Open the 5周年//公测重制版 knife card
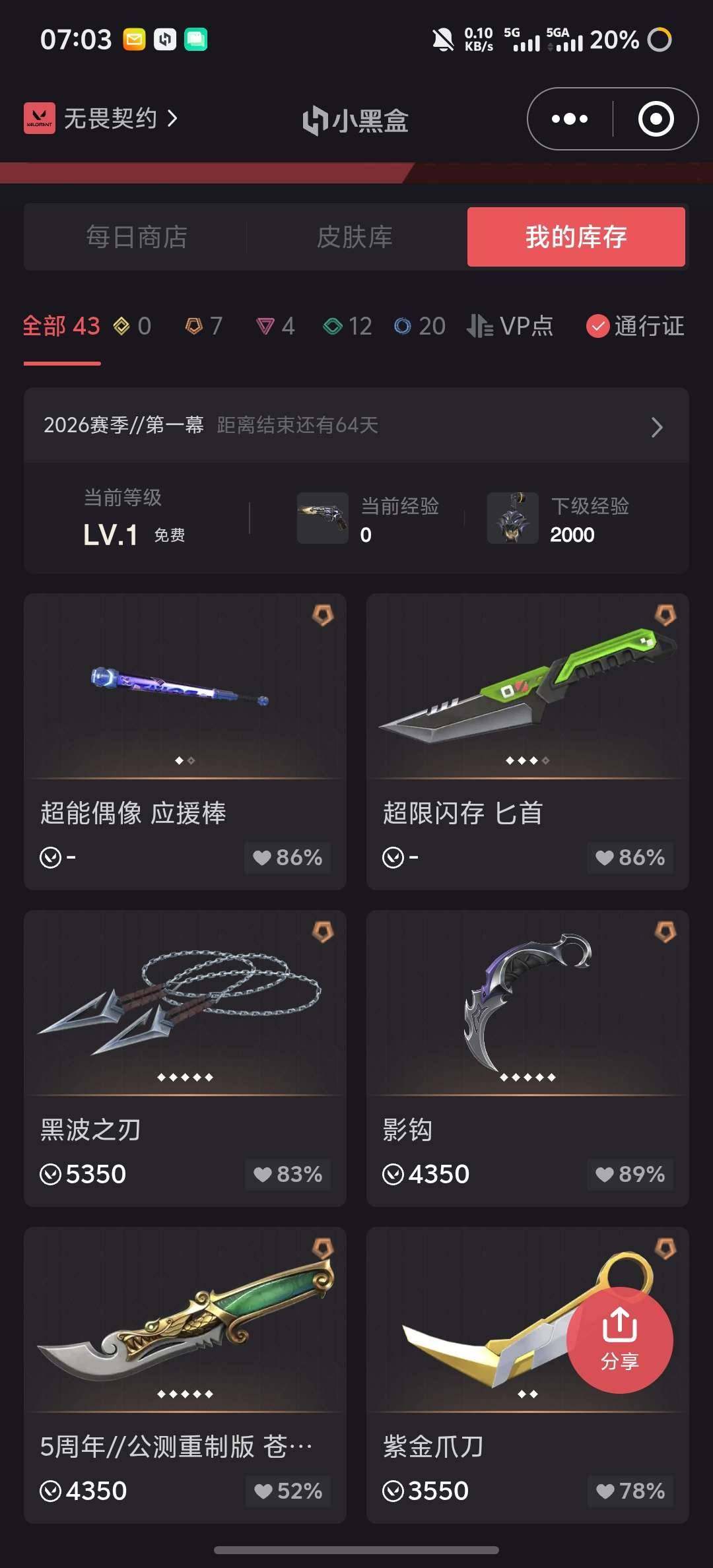The height and width of the screenshot is (1568, 713). (185, 1374)
